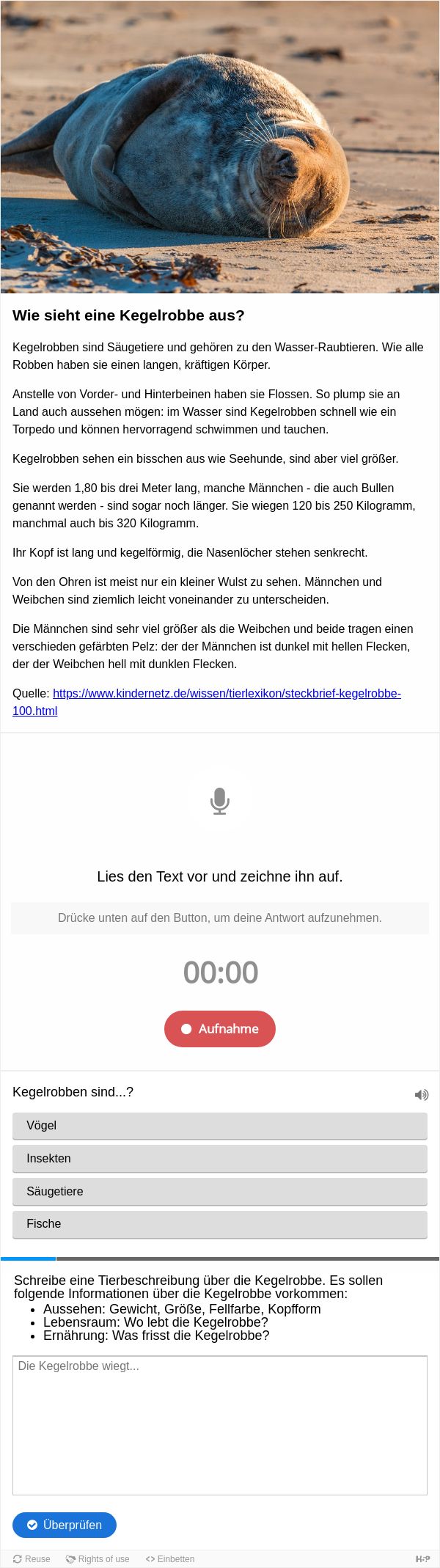This screenshot has height=1568, width=440.
Task: Open the Einbetten embed option
Action: point(170,1558)
